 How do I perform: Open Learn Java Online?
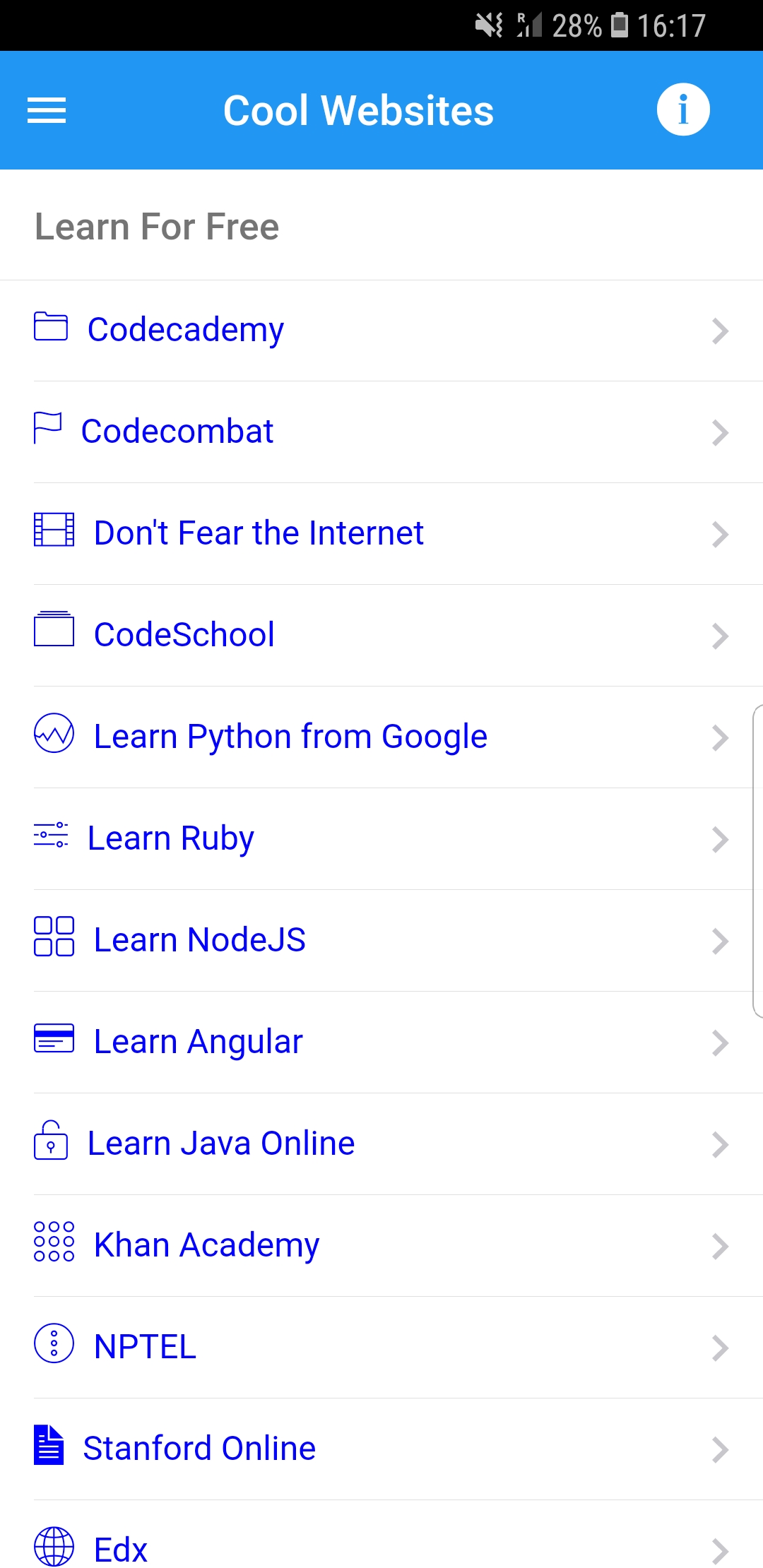(x=381, y=1144)
